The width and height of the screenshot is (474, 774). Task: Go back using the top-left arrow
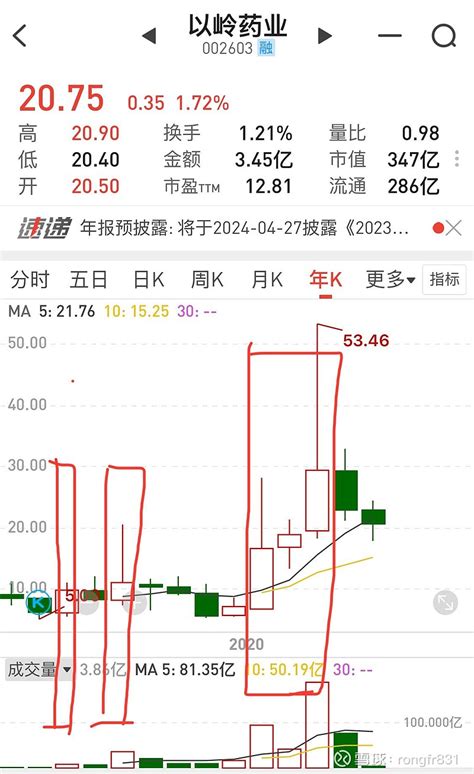[x=20, y=36]
